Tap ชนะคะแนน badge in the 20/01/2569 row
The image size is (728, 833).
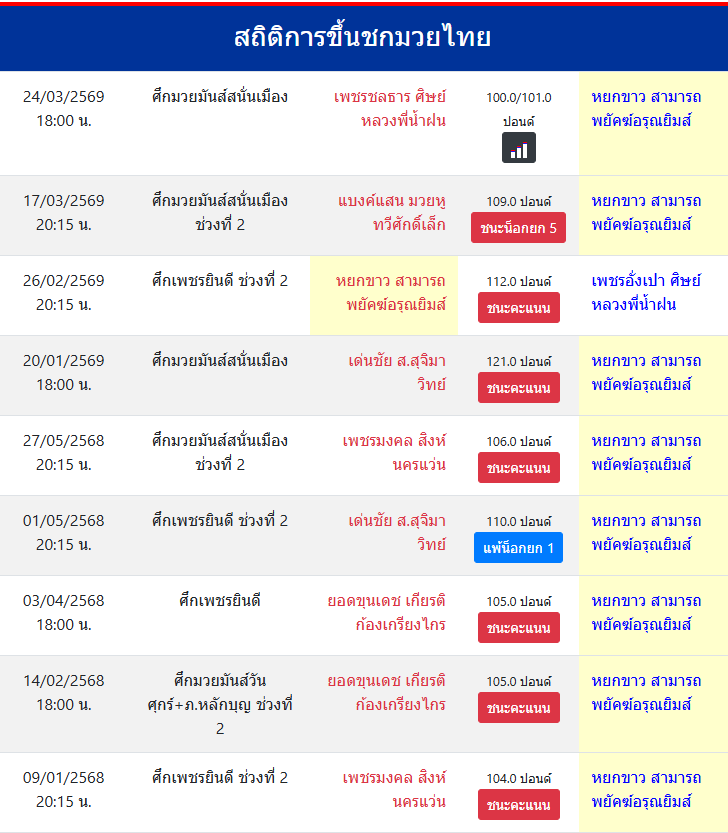click(518, 388)
